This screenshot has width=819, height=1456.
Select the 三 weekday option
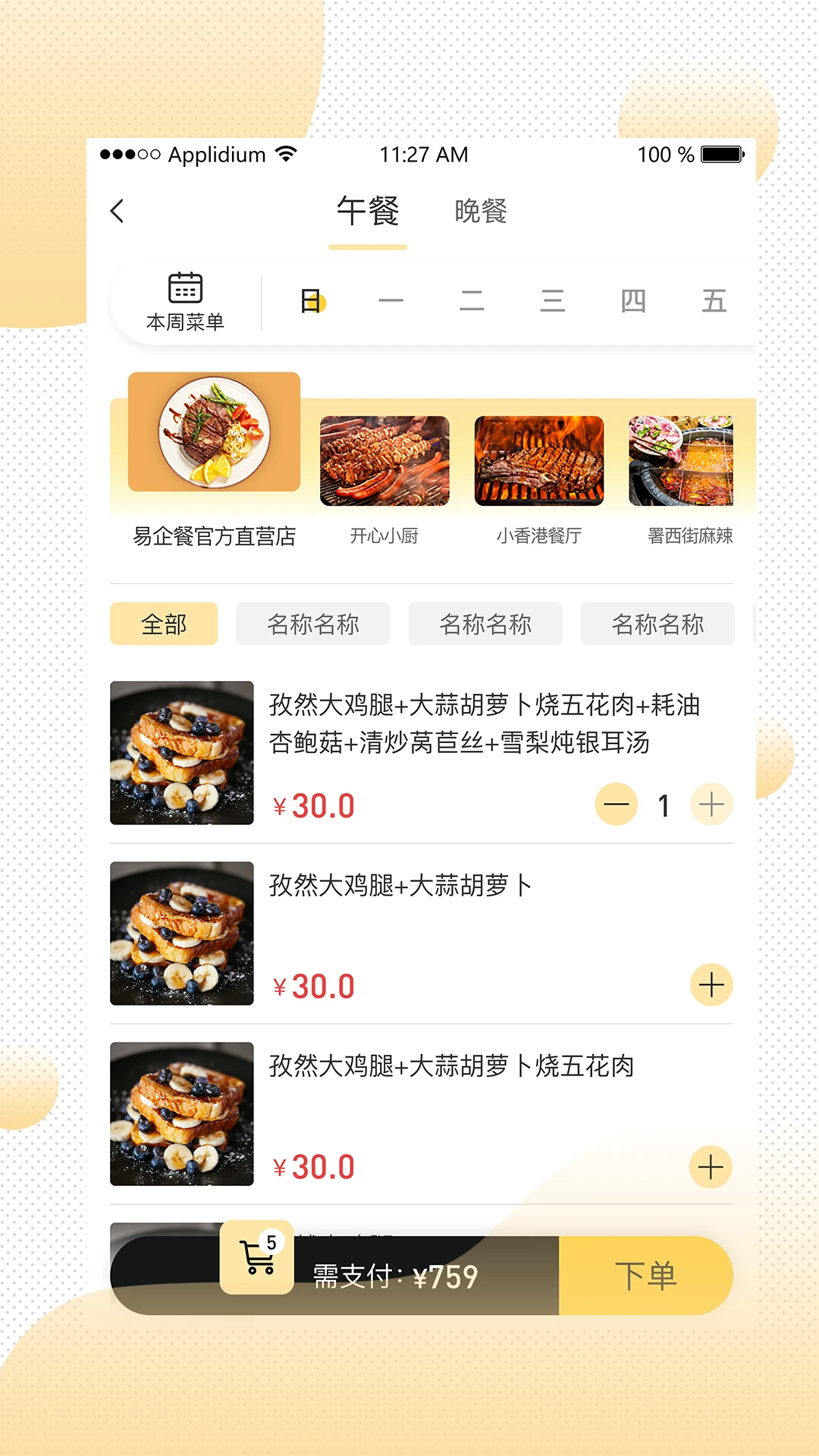point(553,301)
